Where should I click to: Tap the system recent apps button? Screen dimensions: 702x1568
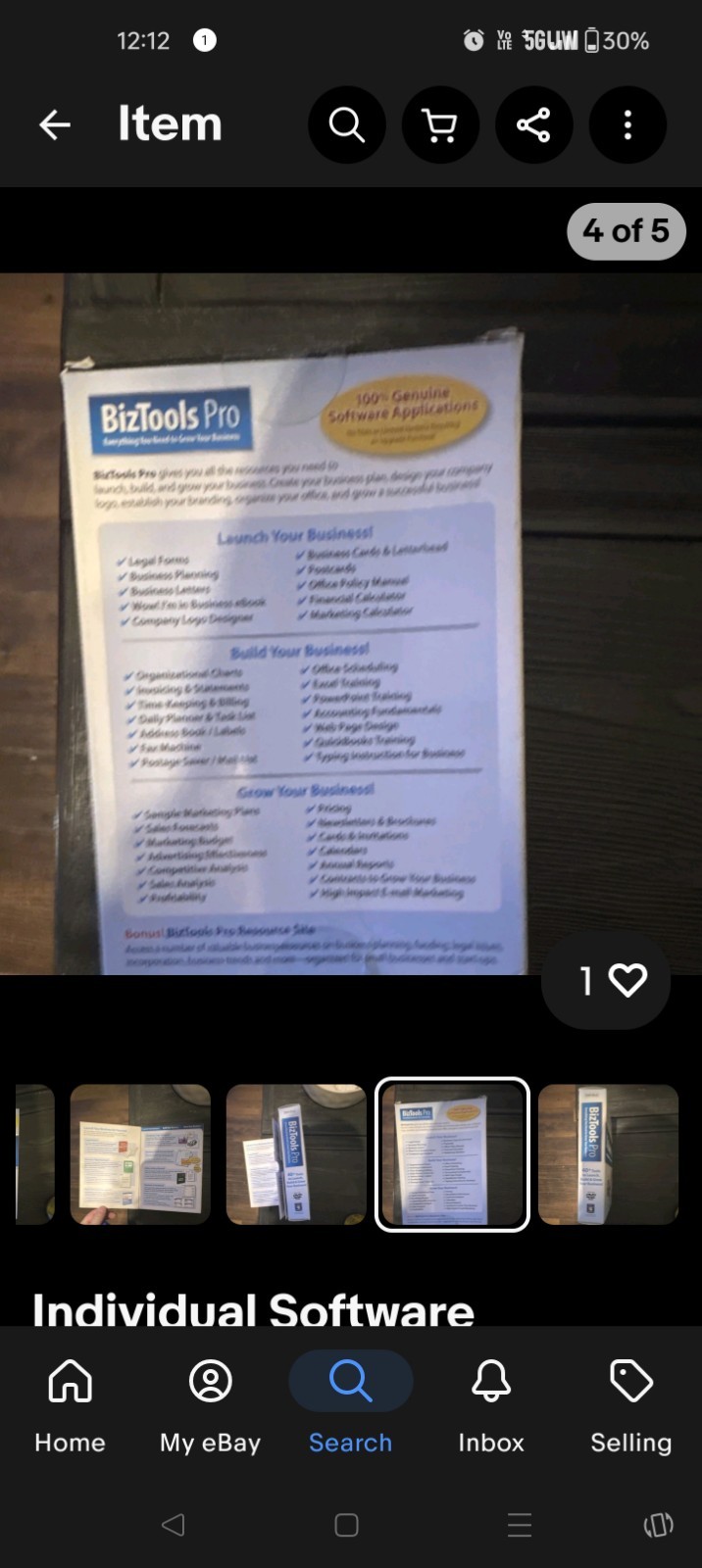[520, 1525]
